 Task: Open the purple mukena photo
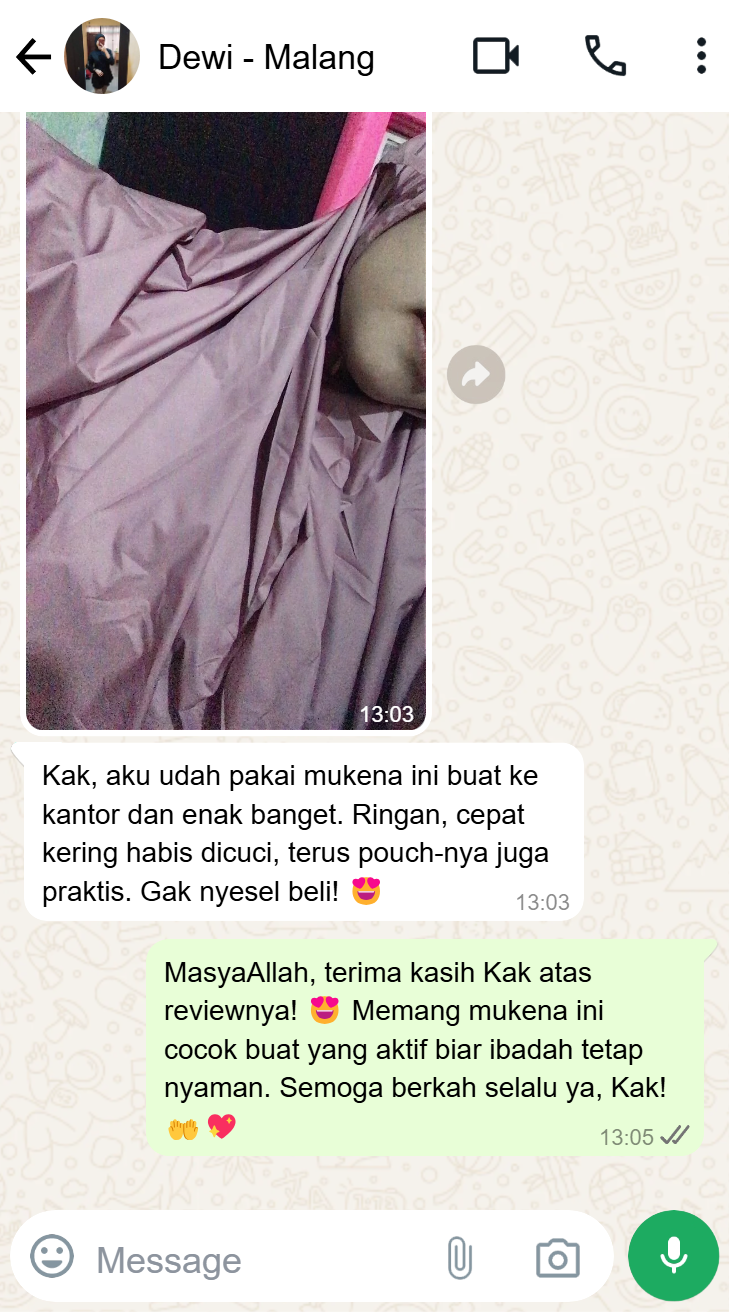[x=226, y=420]
